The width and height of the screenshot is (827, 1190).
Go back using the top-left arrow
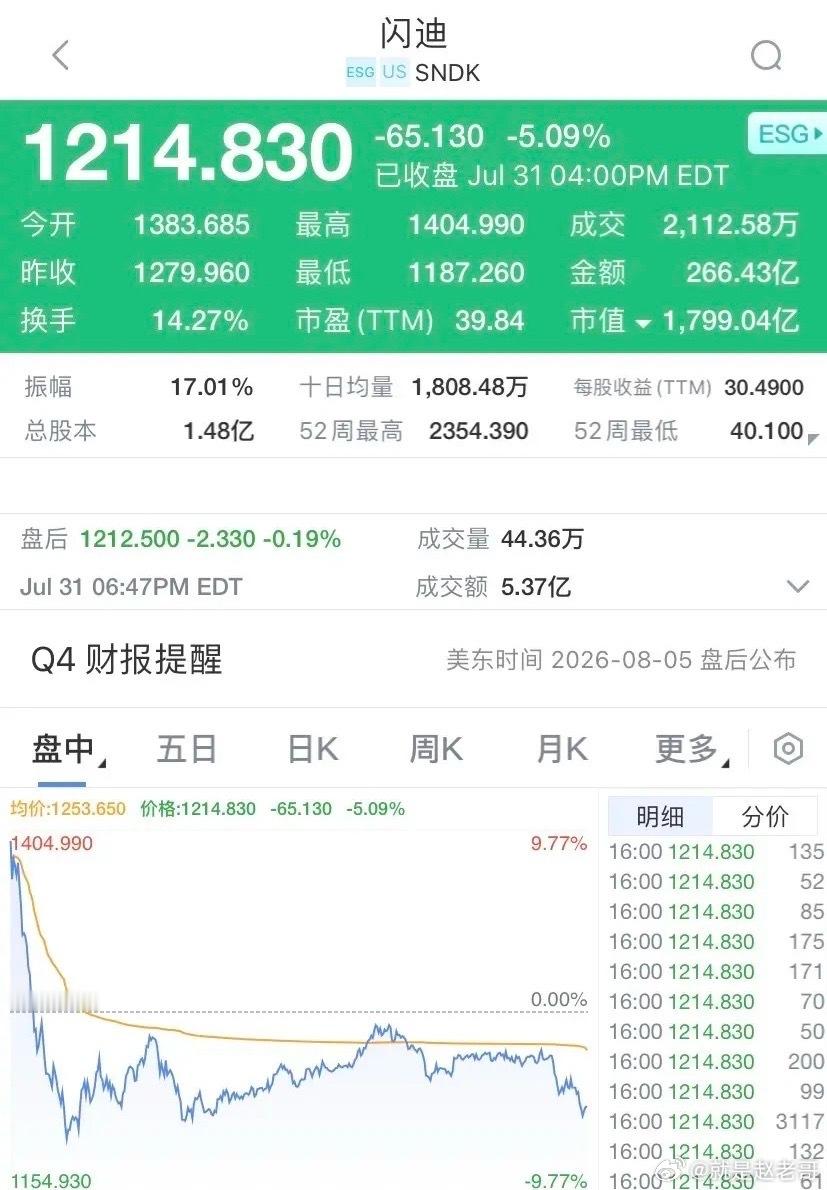[x=61, y=55]
